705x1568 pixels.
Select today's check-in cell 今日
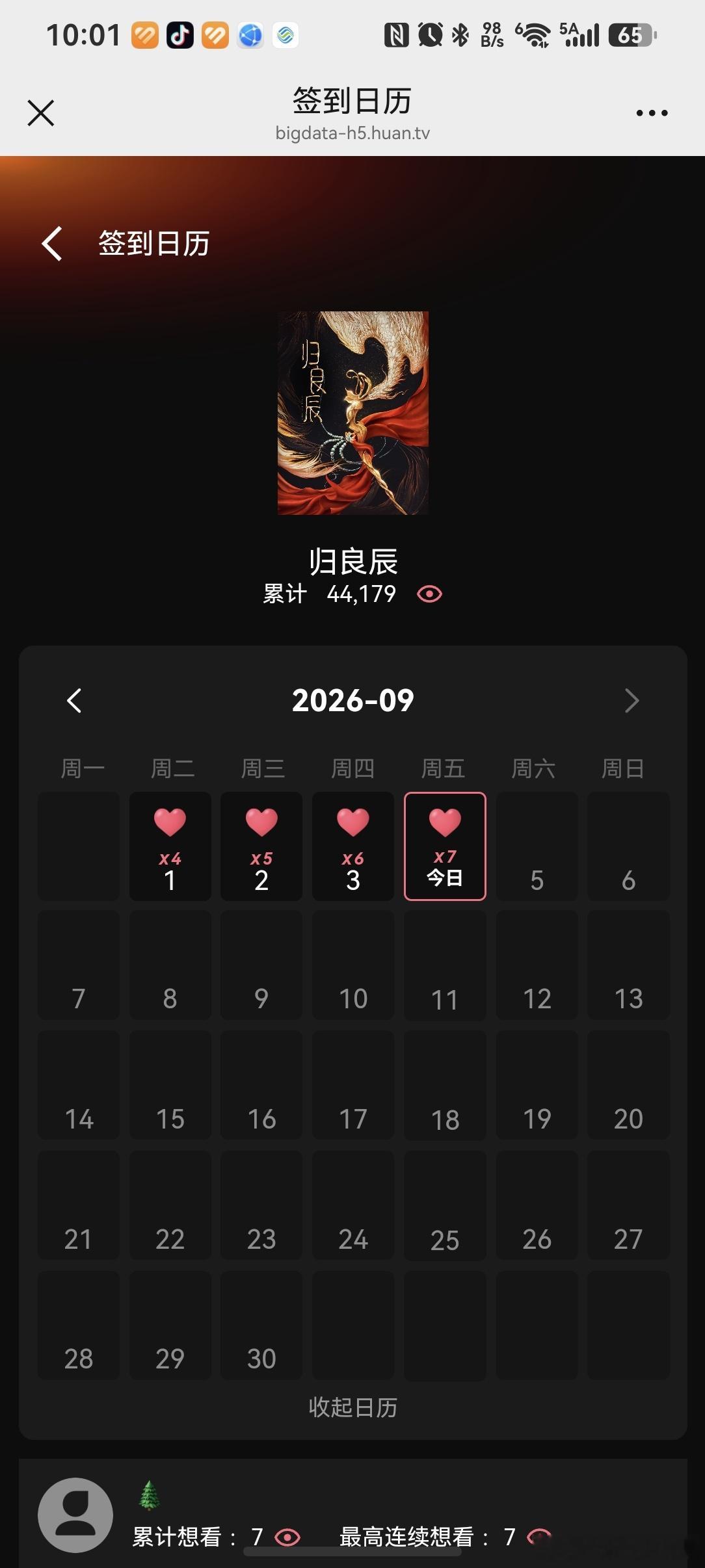(445, 846)
